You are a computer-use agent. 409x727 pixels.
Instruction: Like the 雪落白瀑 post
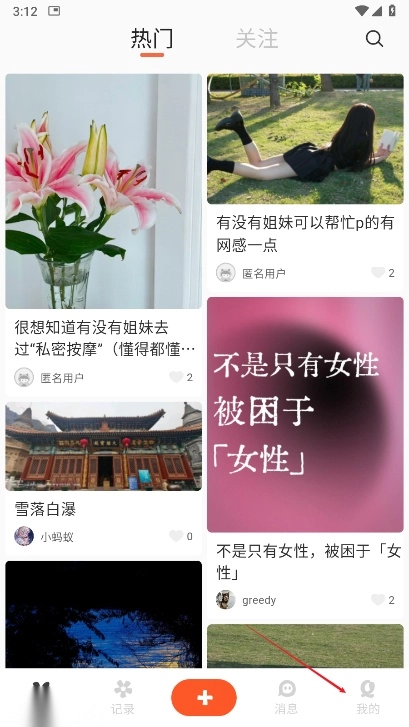(x=176, y=536)
